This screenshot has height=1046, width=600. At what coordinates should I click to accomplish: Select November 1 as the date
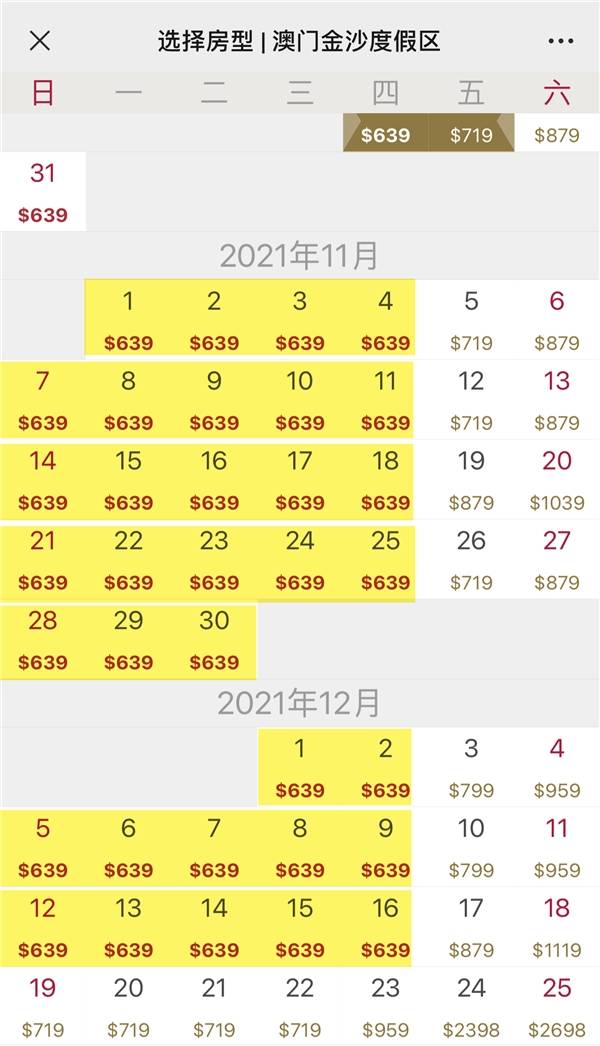point(128,319)
